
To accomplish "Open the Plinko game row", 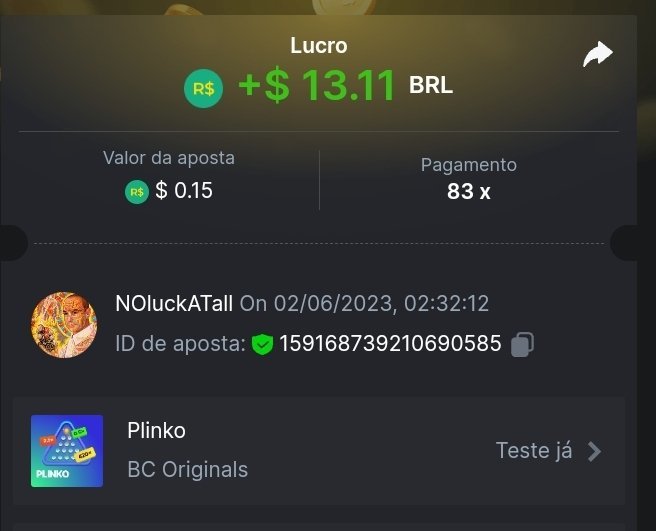I will [x=318, y=451].
